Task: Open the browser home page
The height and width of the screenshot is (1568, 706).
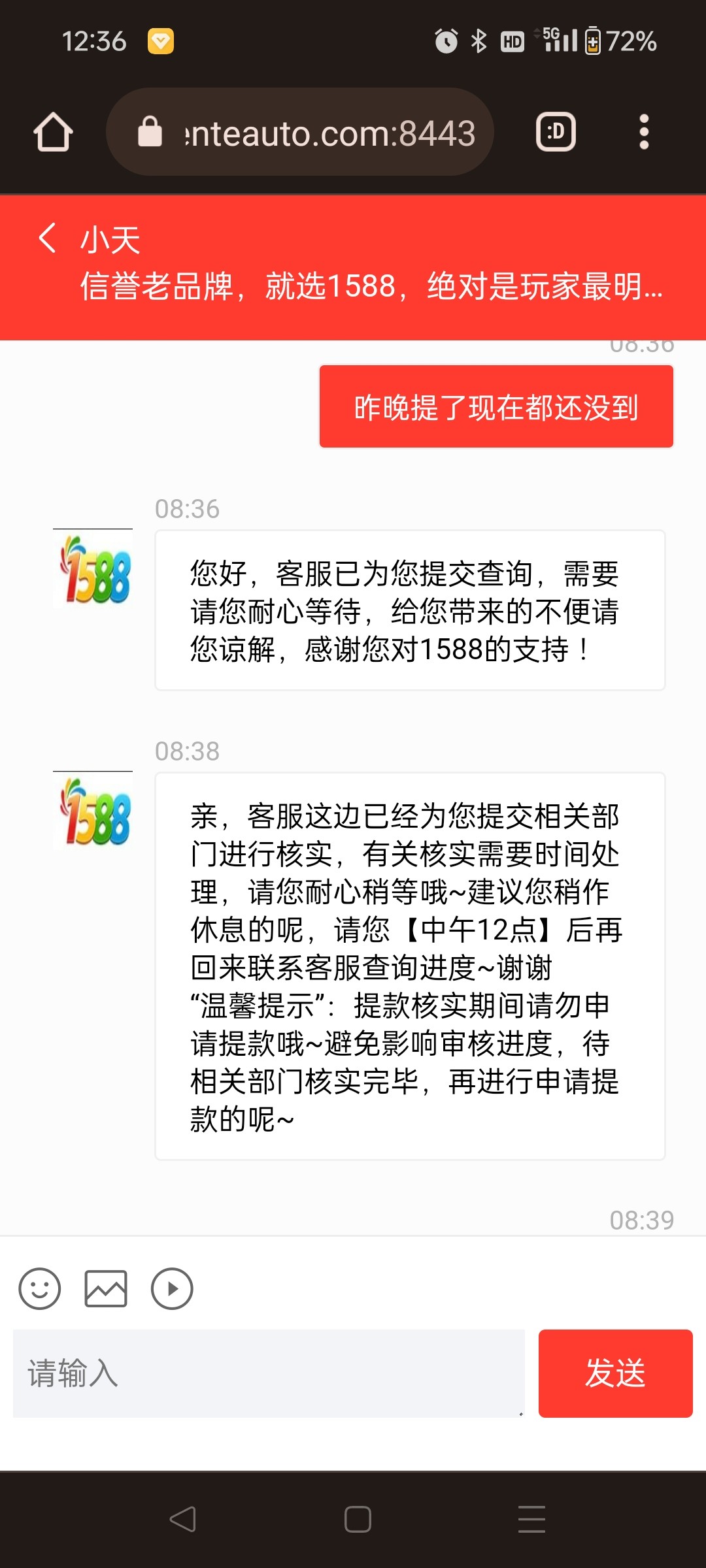Action: tap(53, 132)
